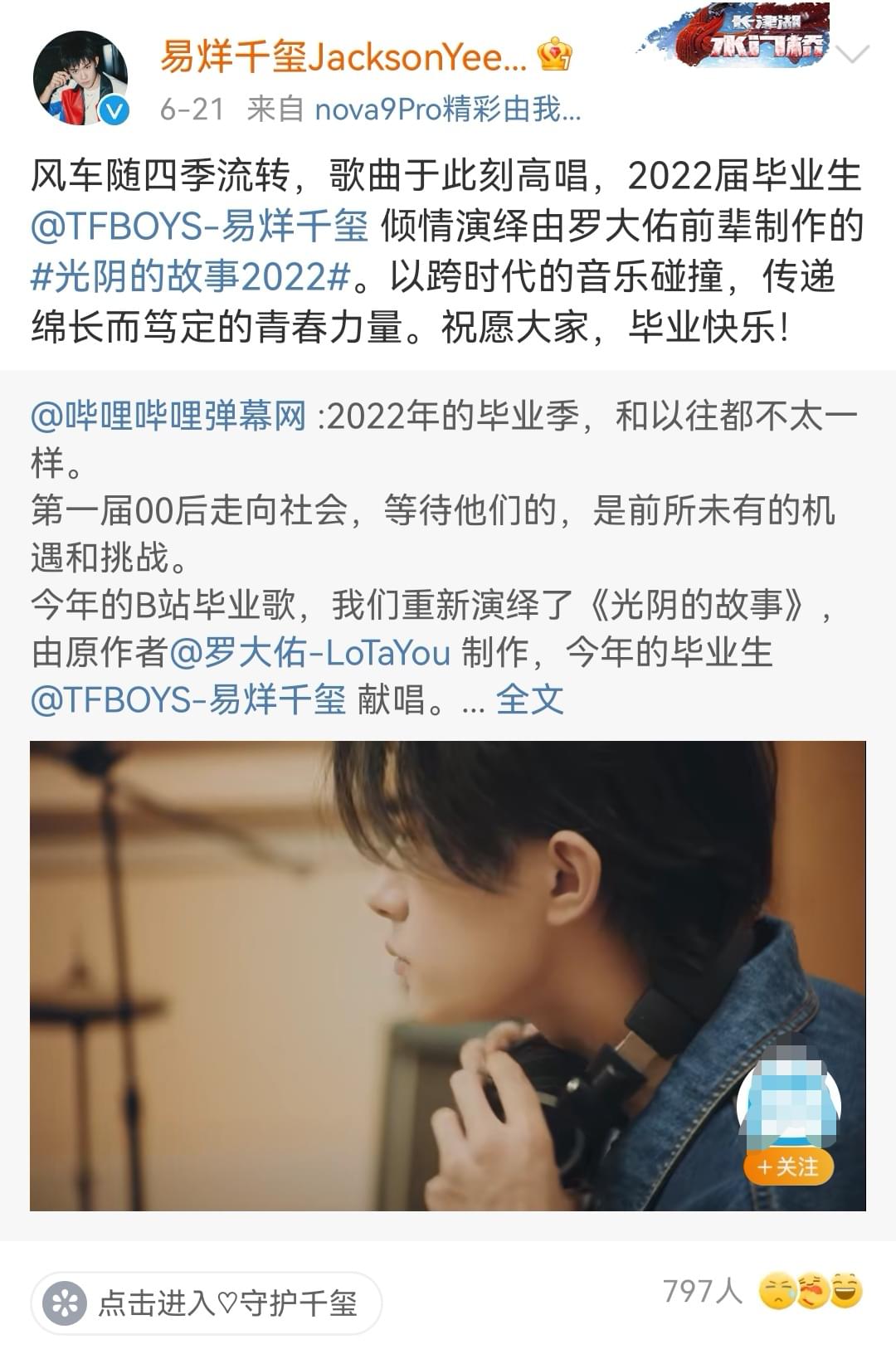Visit the @哔哩哔哩弹幕网 account
The image size is (896, 1354).
[168, 416]
